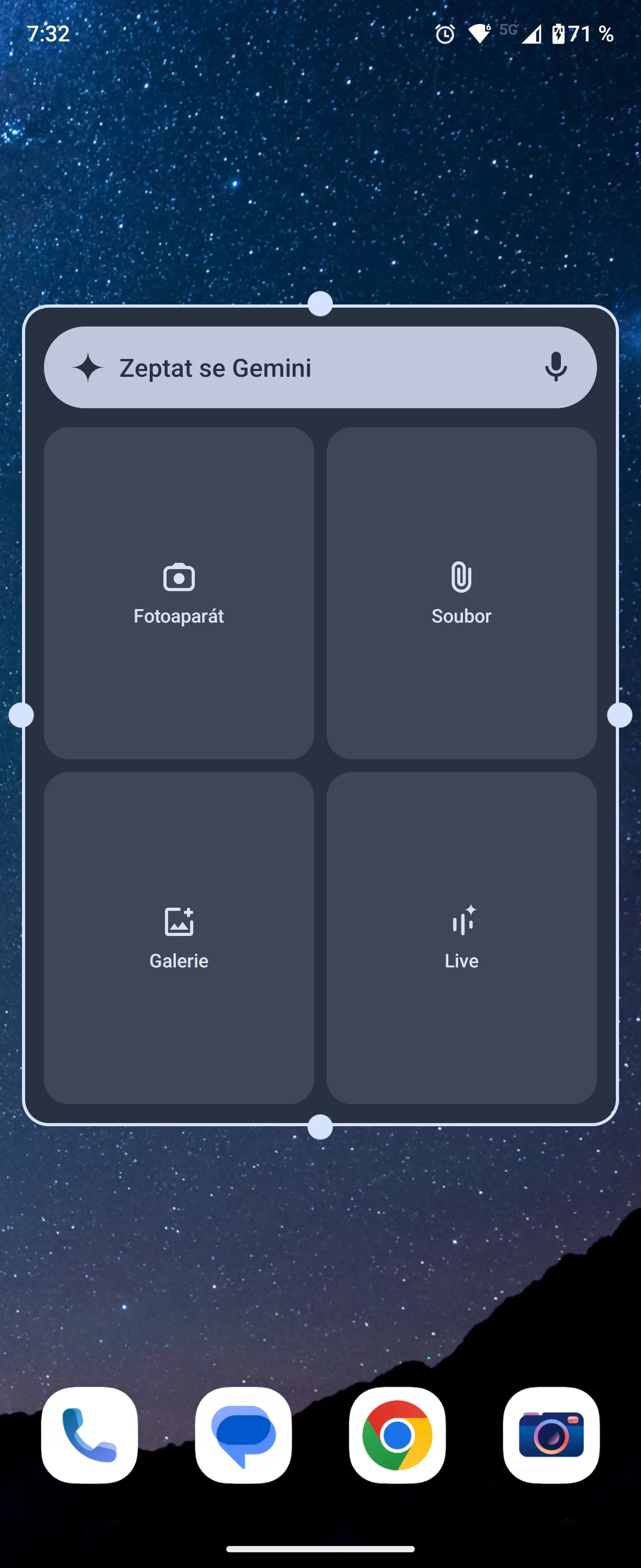Select the Soubor attachment tile

click(x=461, y=593)
